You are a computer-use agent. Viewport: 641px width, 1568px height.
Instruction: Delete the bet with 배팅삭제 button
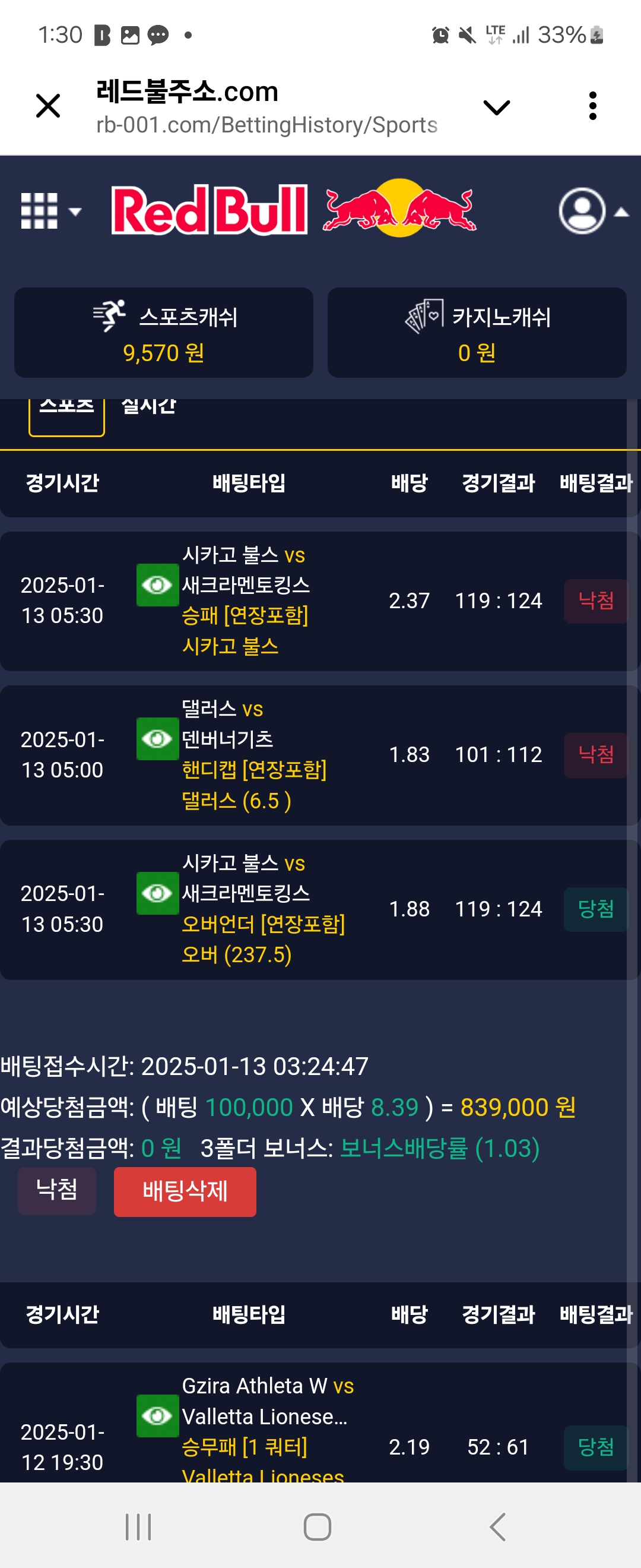click(185, 1191)
